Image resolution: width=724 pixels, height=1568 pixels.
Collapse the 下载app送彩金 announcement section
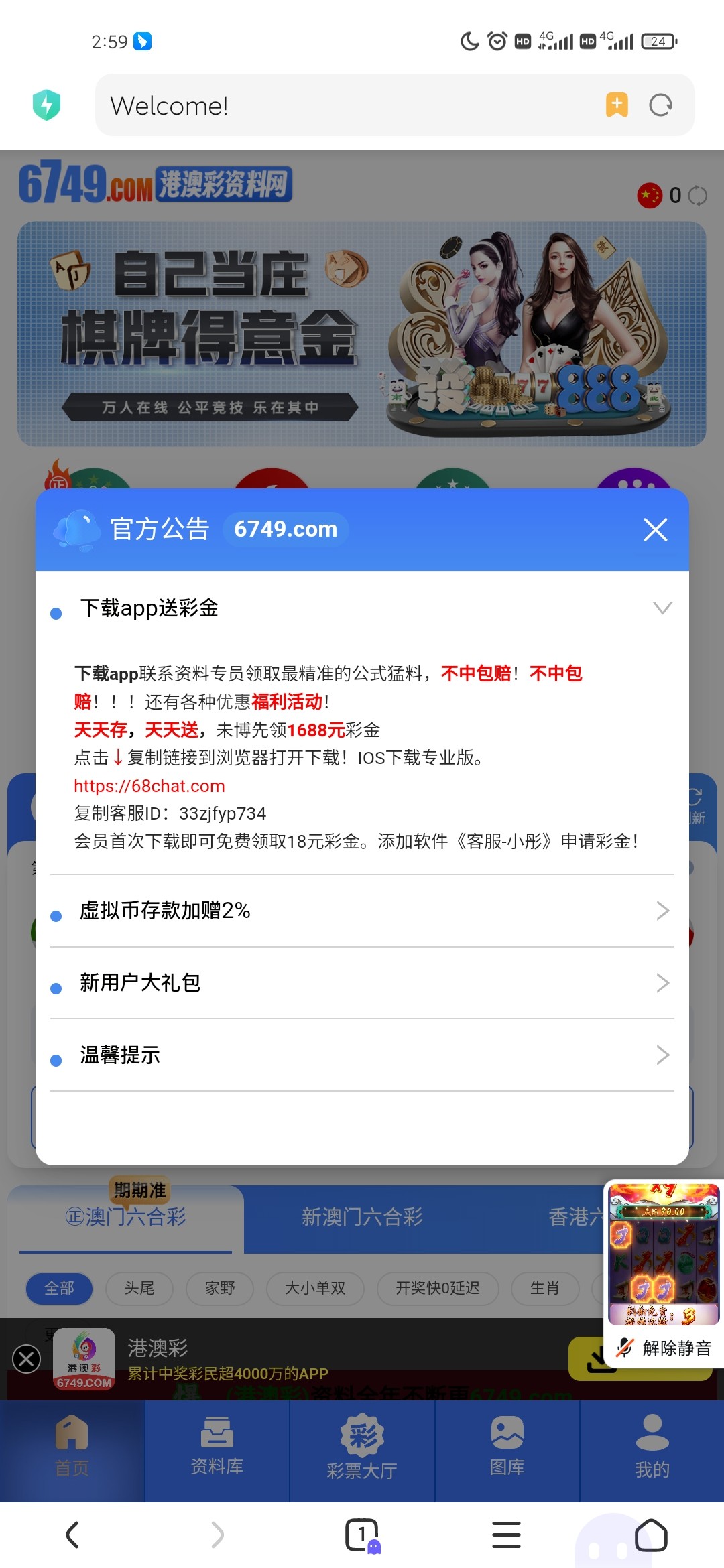coord(663,608)
